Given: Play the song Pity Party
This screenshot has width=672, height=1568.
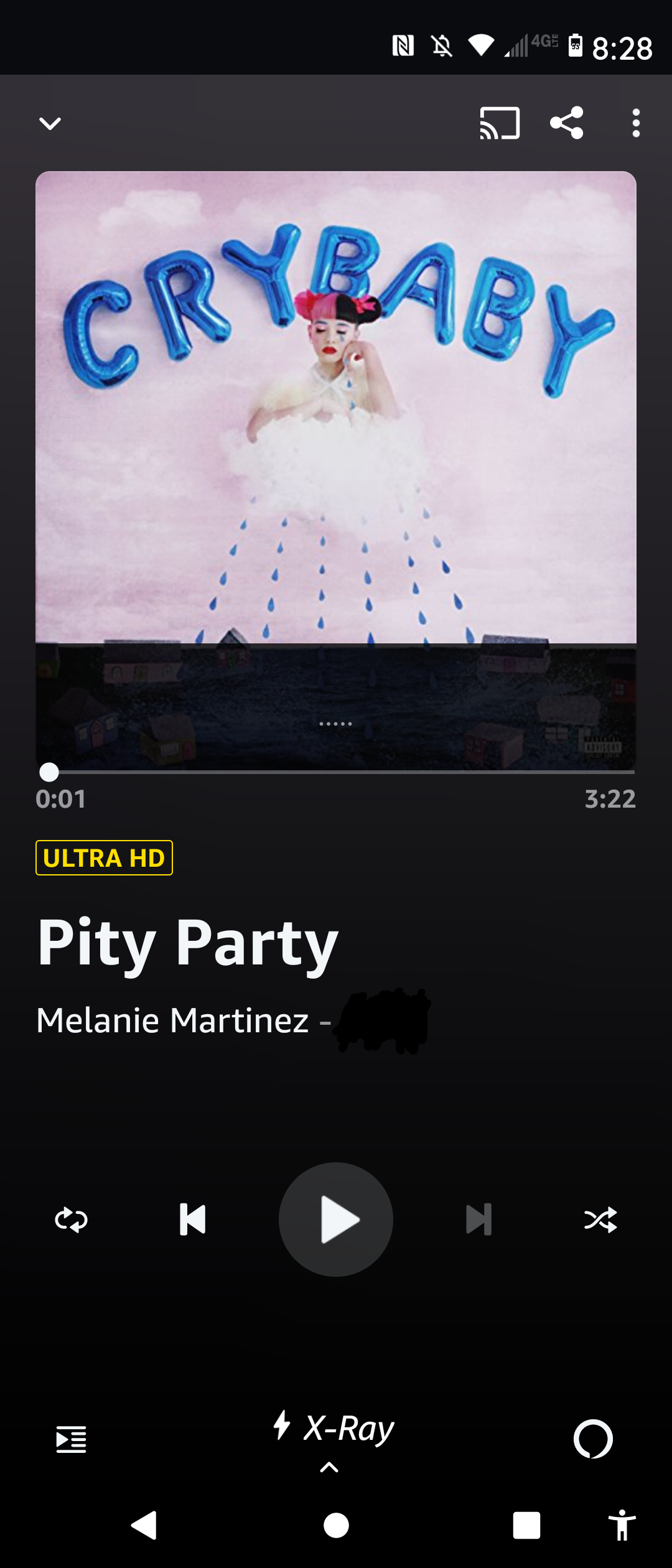Looking at the screenshot, I should coord(336,1220).
